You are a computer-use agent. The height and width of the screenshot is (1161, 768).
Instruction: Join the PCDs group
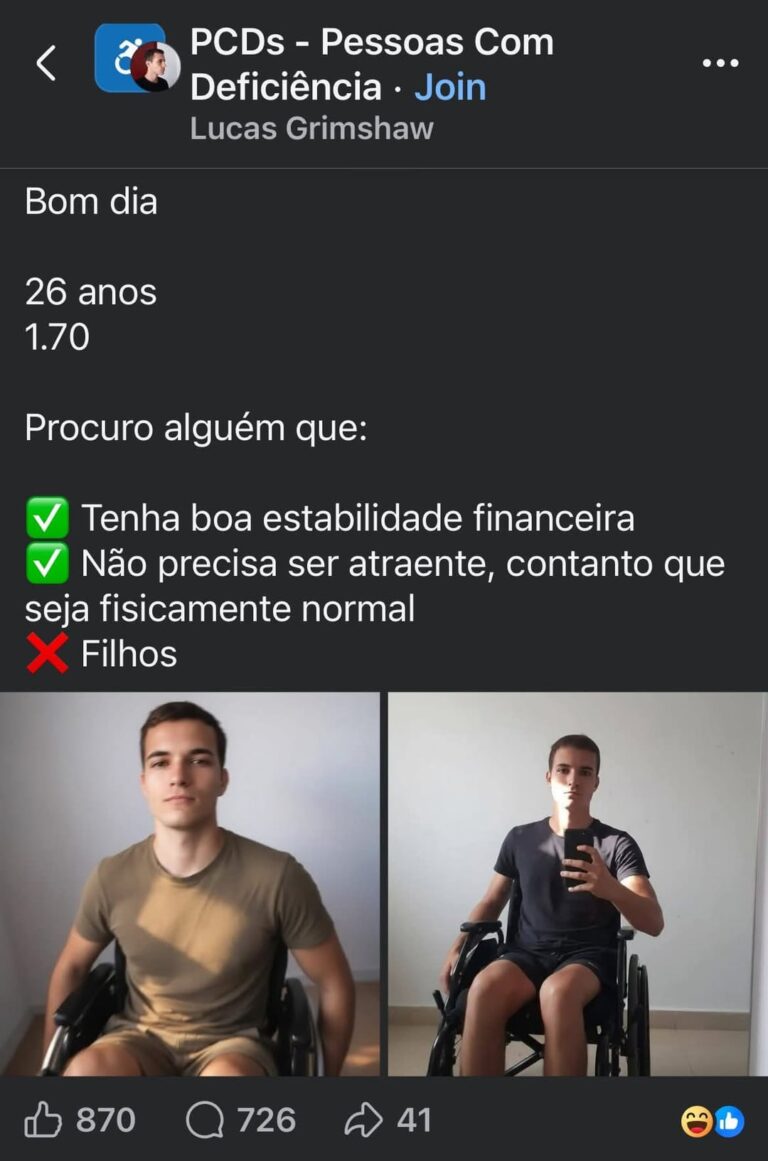pyautogui.click(x=450, y=87)
